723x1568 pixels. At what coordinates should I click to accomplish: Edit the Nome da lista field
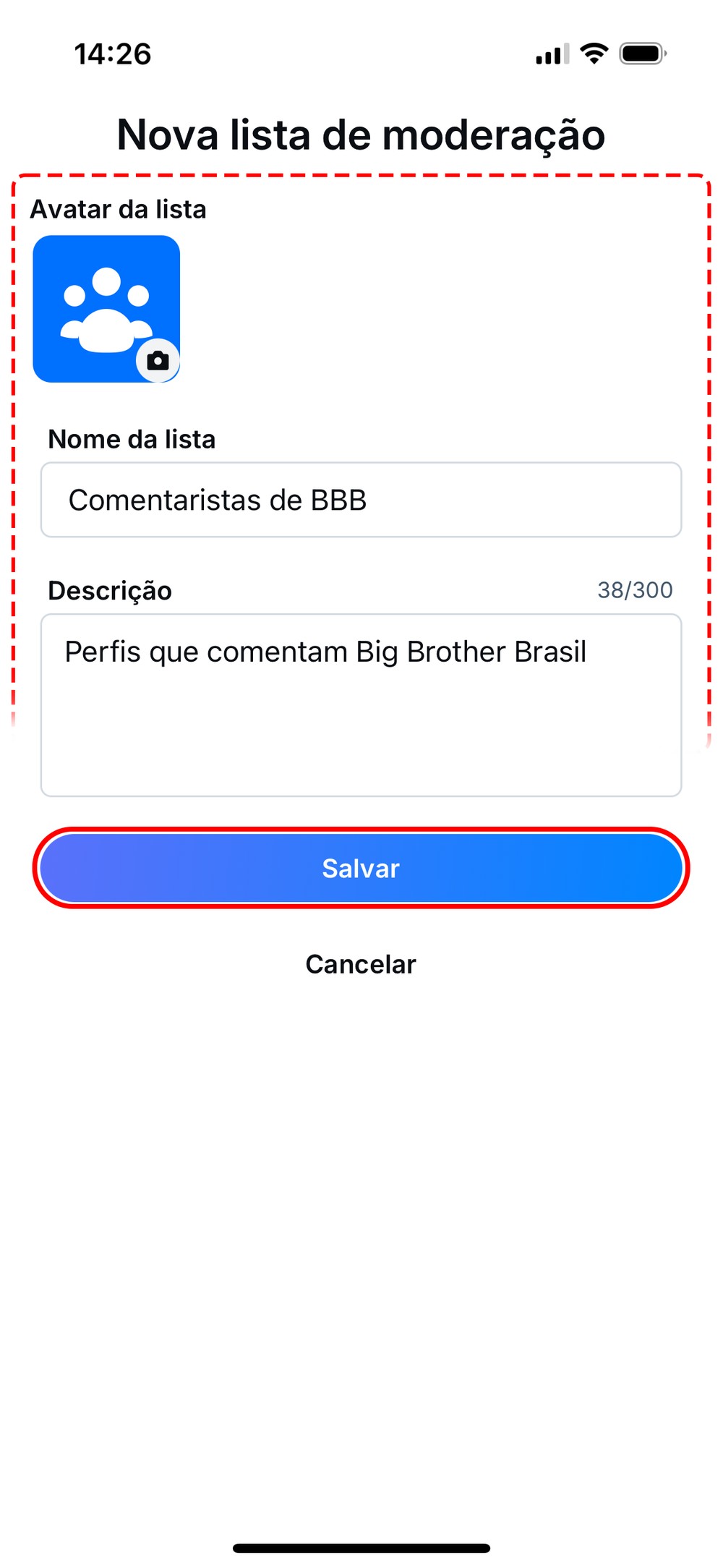pyautogui.click(x=361, y=500)
